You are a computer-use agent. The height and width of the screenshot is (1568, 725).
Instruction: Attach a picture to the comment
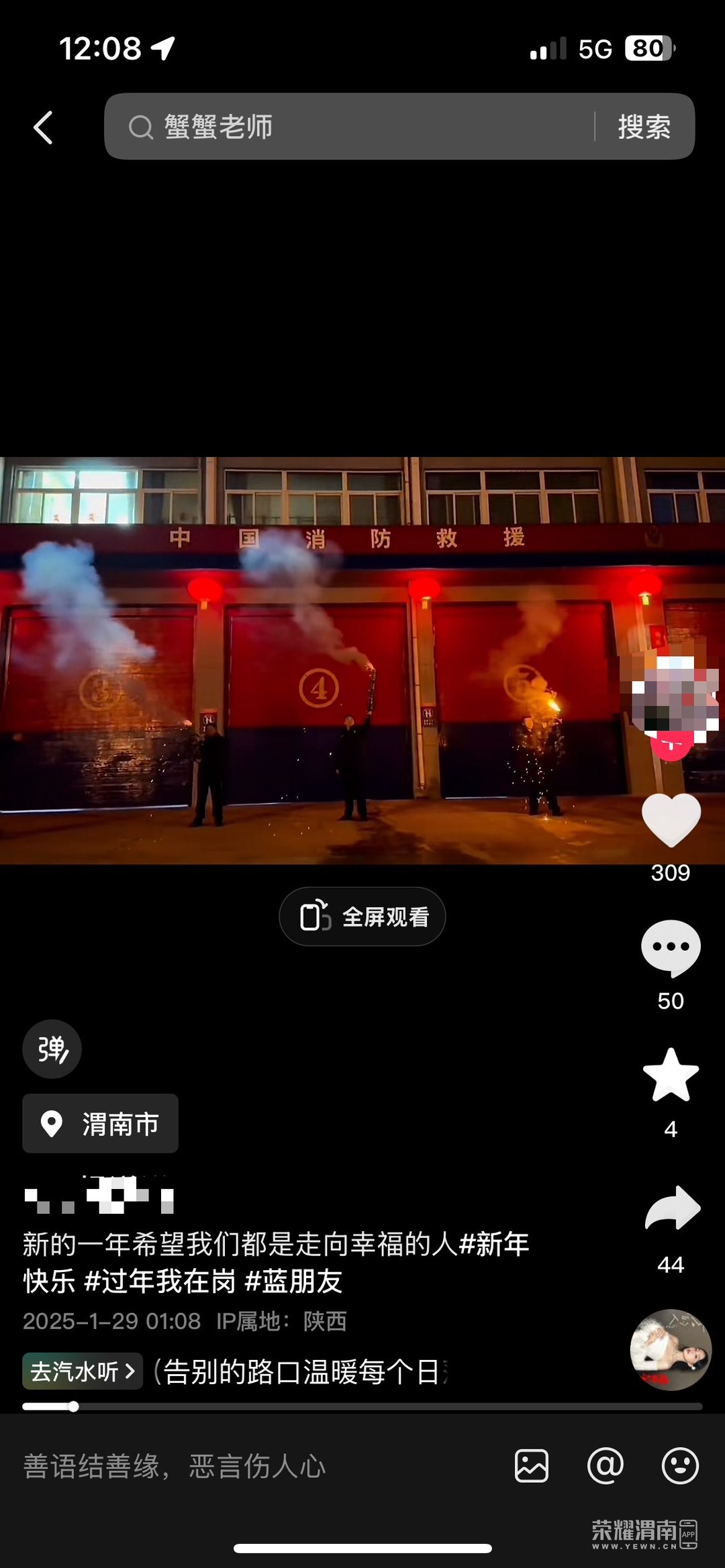coord(532,1466)
